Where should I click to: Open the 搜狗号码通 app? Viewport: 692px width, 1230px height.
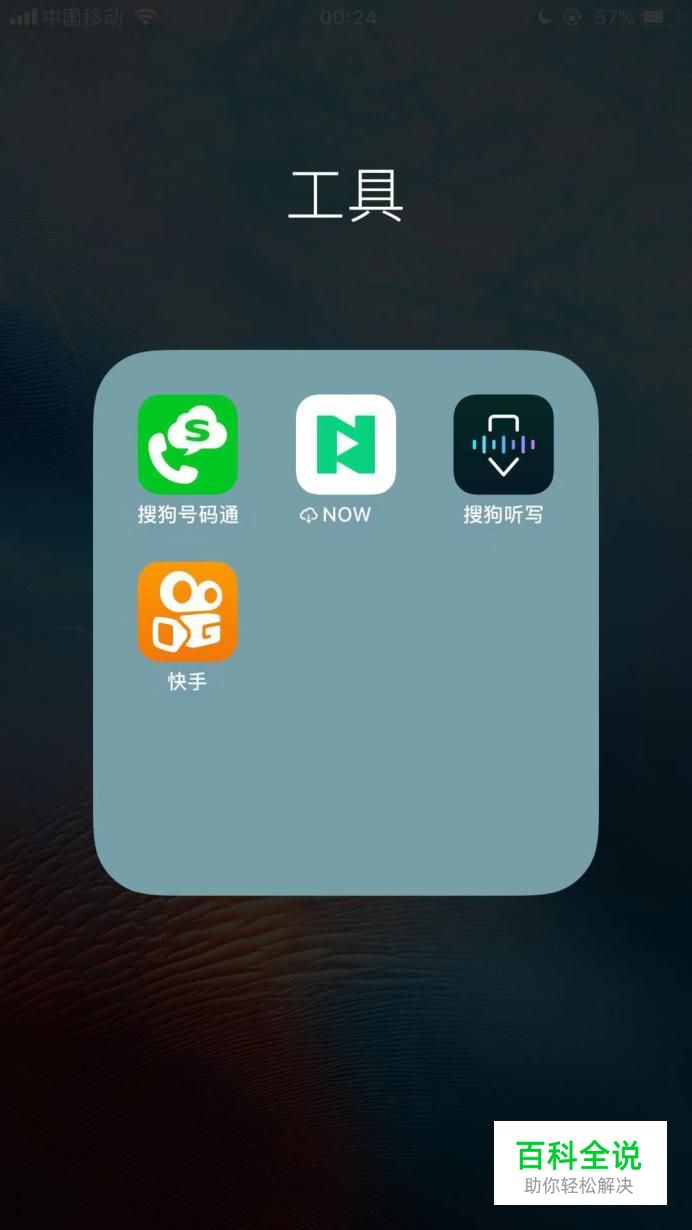click(188, 444)
